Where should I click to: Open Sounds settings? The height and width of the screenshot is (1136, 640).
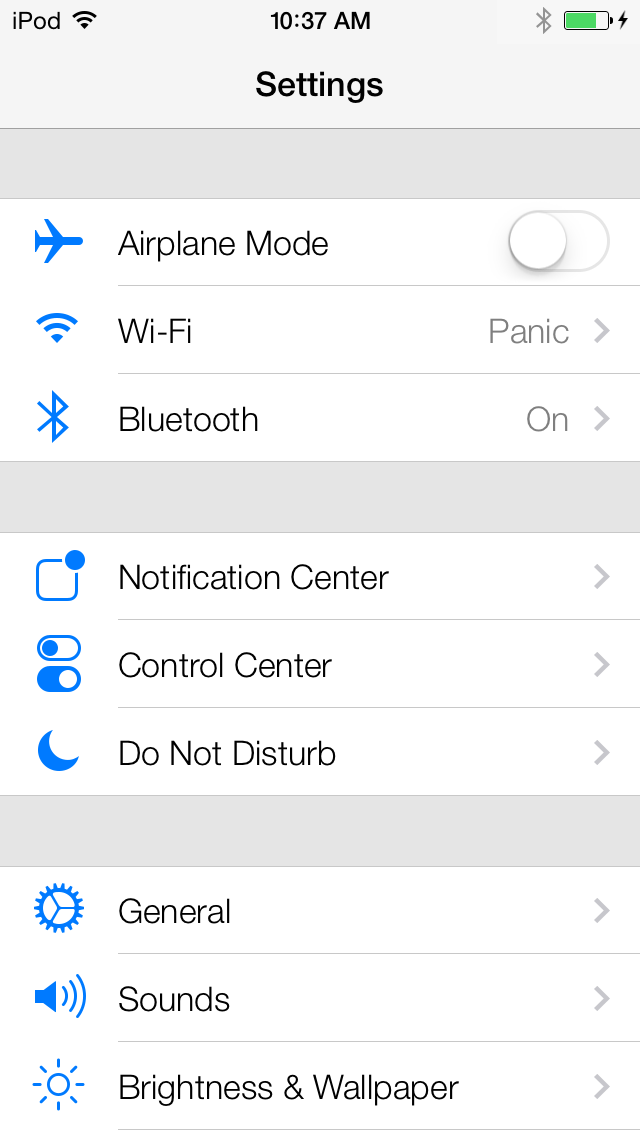pyautogui.click(x=320, y=999)
